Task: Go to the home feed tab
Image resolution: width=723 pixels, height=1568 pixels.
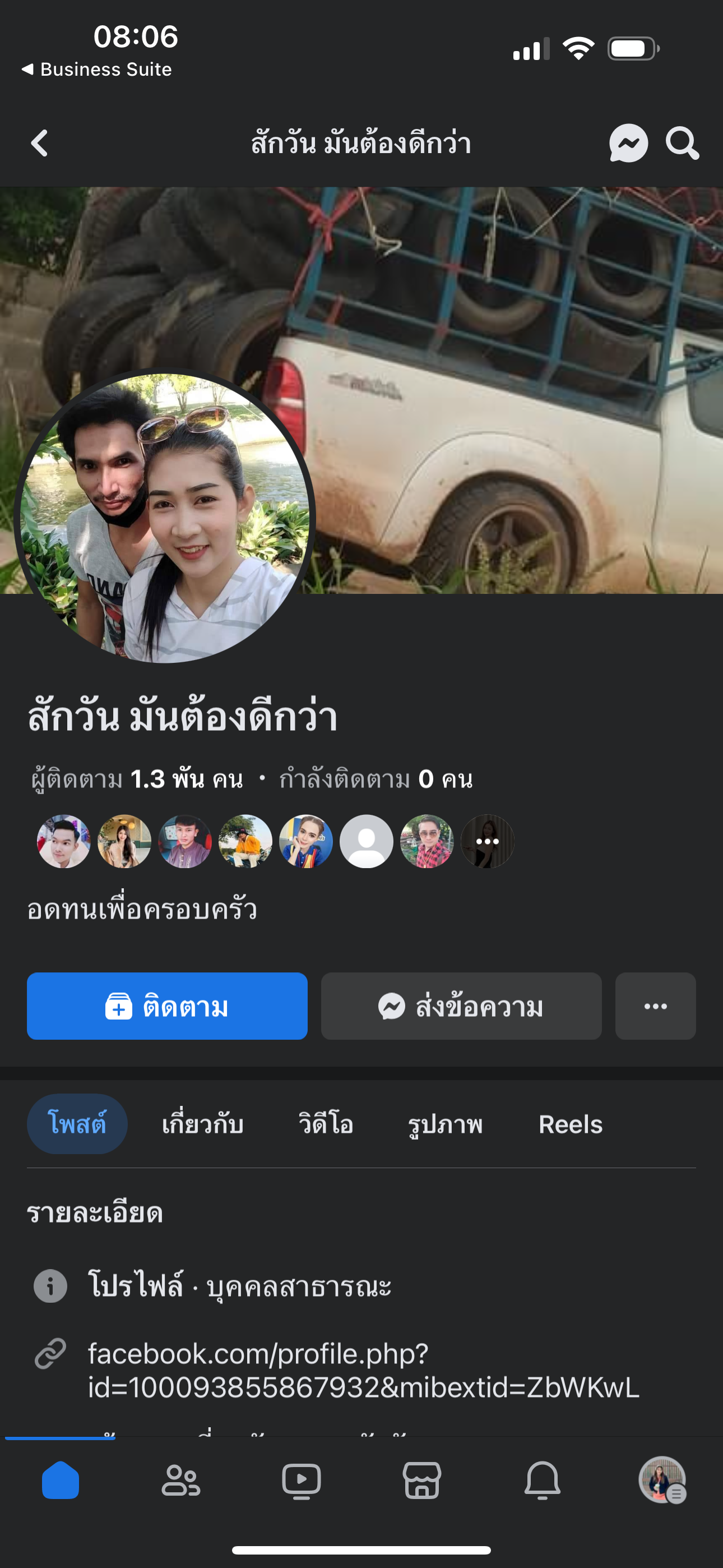Action: (x=61, y=1480)
